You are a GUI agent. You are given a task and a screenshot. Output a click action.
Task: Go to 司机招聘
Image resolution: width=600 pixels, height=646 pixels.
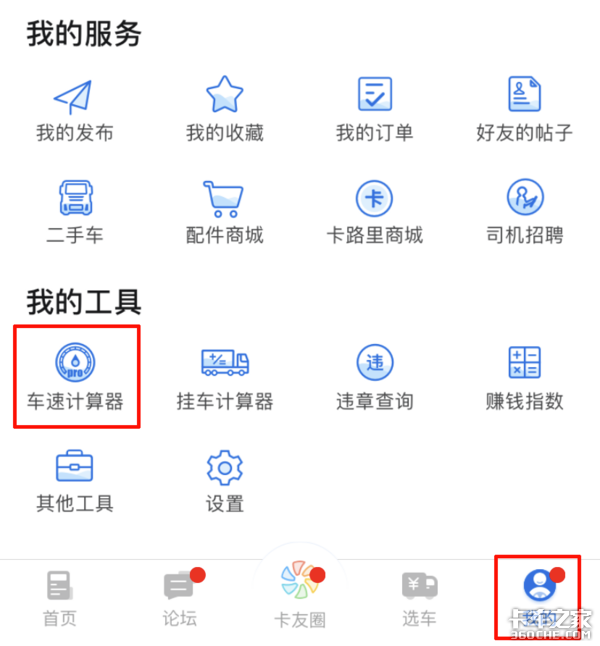point(525,213)
